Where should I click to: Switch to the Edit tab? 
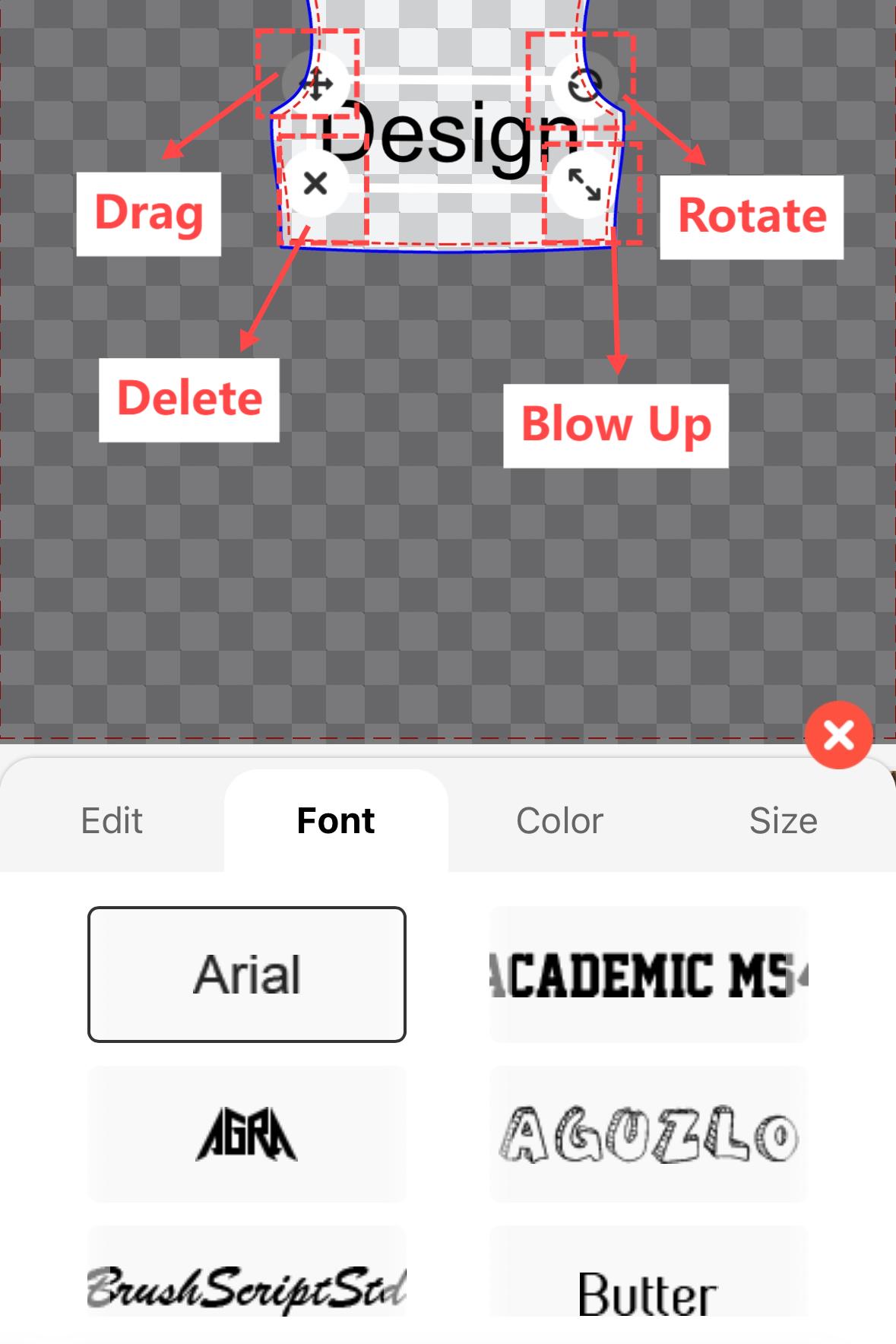112,821
